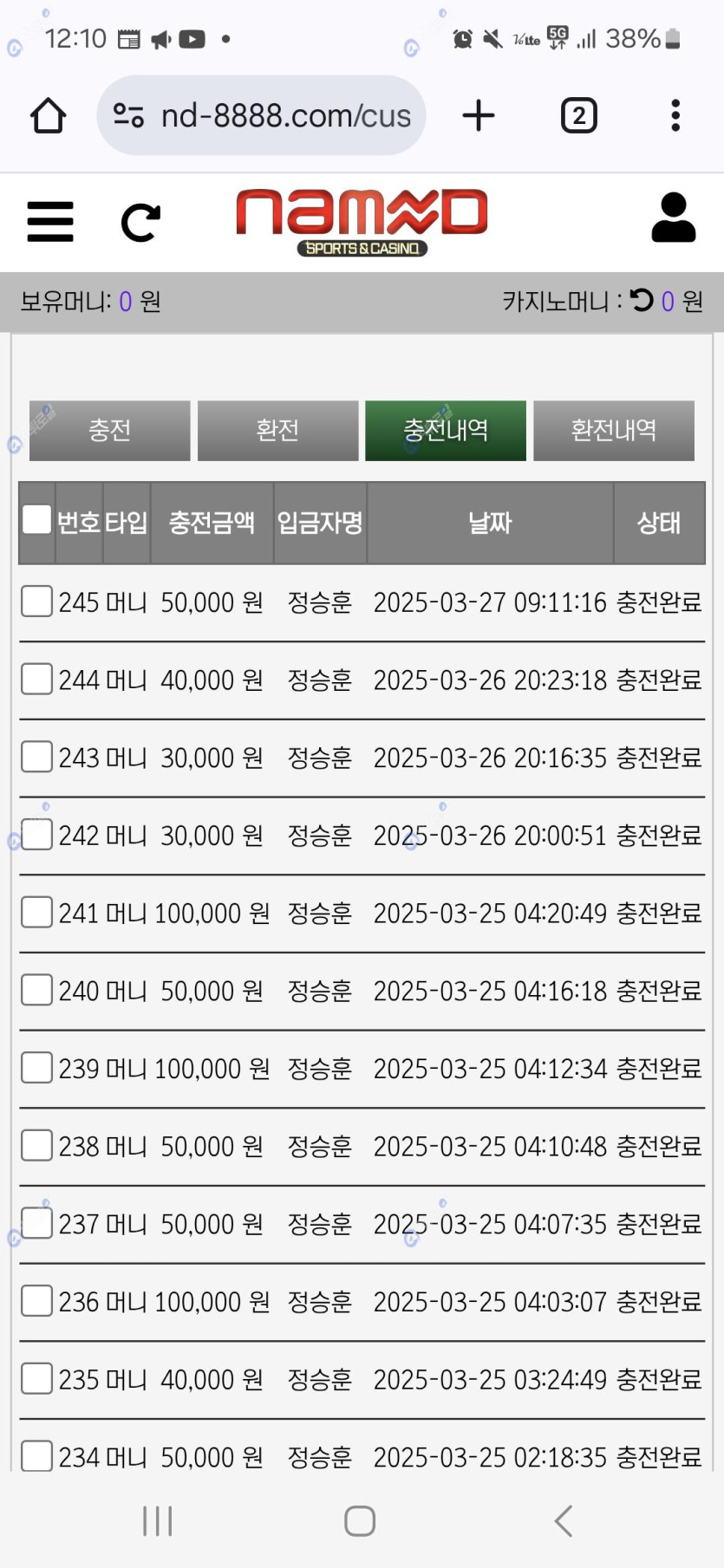This screenshot has height=1568, width=724.
Task: Reload the page with the refresh icon
Action: point(140,223)
